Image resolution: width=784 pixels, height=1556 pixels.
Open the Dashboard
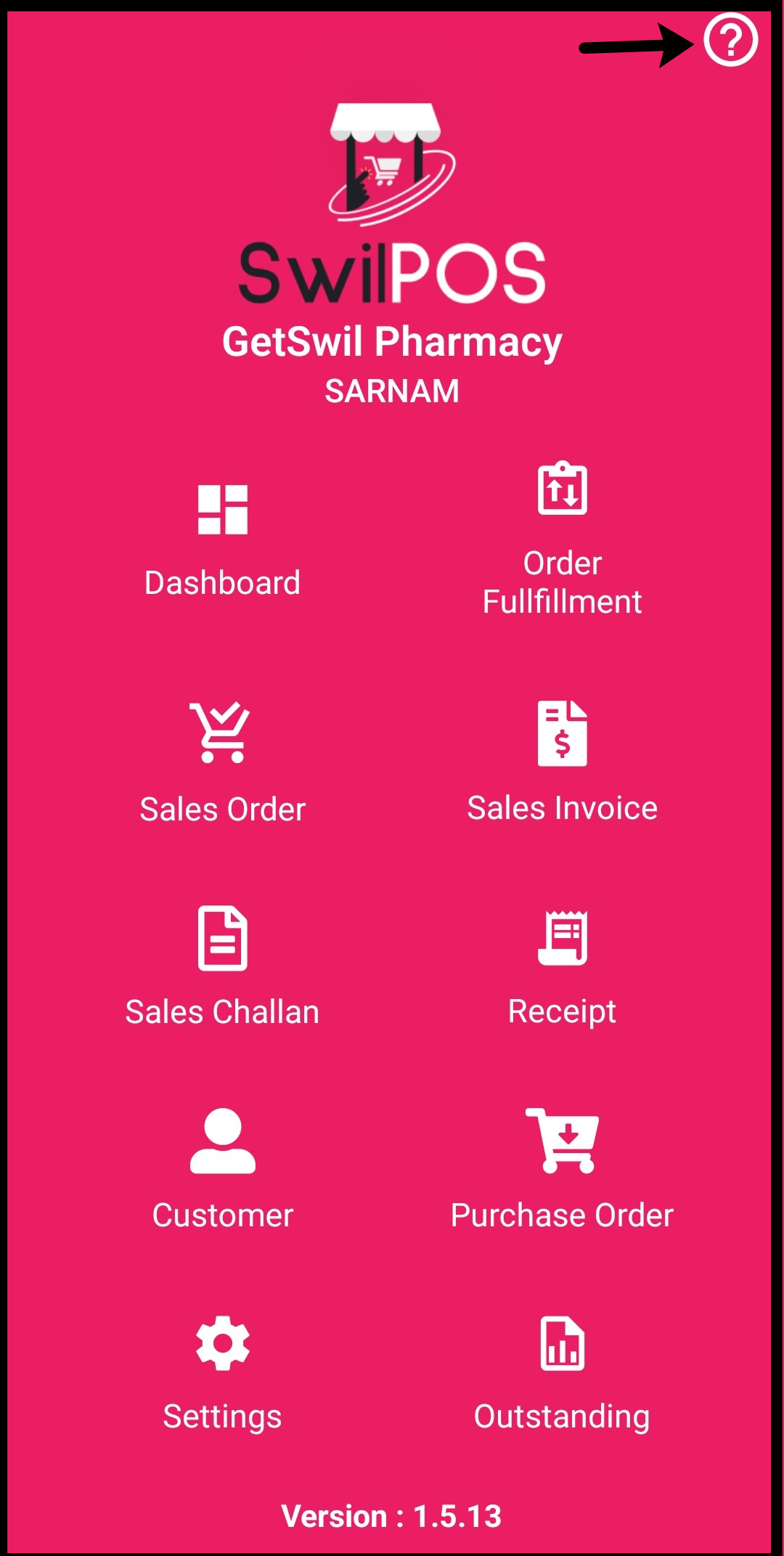[x=222, y=541]
